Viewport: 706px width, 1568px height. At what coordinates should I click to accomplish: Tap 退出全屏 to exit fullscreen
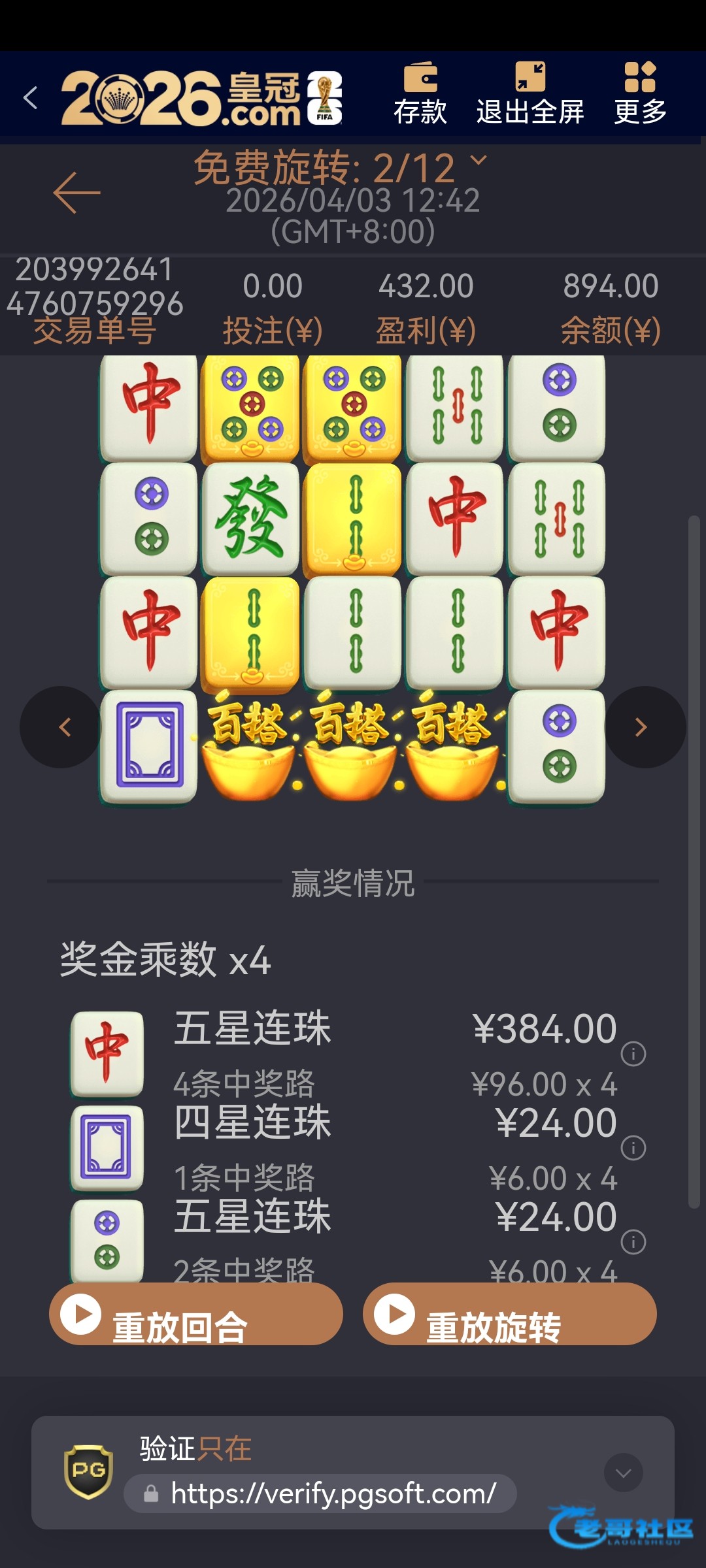coord(529,93)
